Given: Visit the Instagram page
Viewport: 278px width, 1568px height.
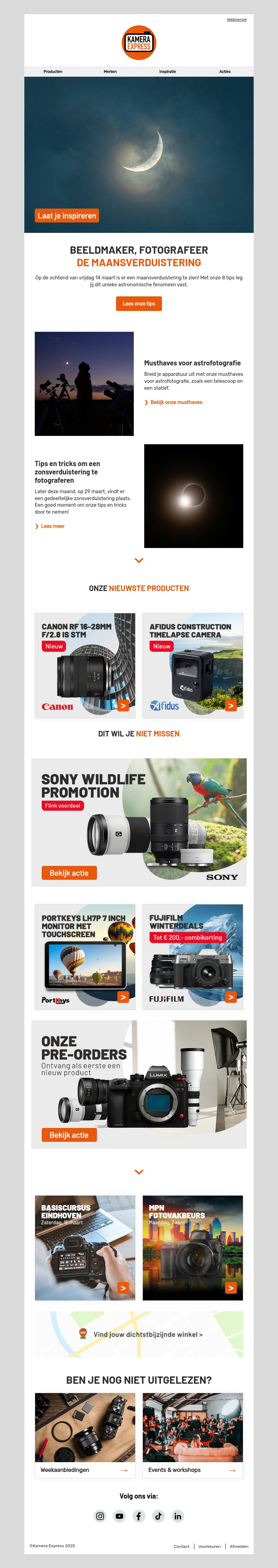Looking at the screenshot, I should point(100,1516).
